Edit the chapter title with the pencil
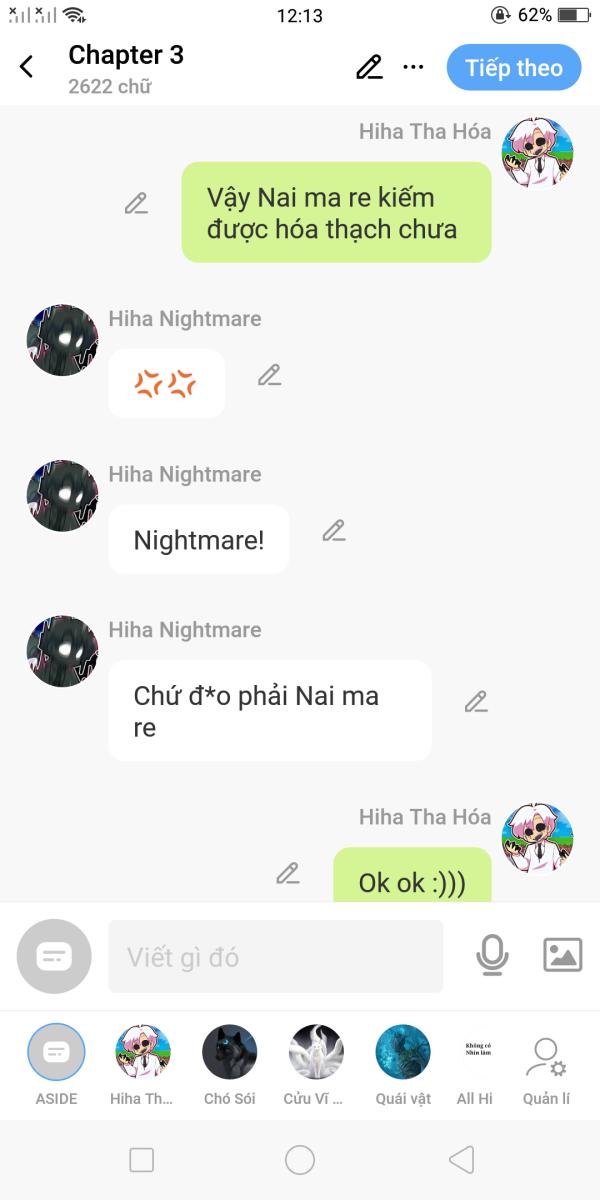The width and height of the screenshot is (600, 1200). click(369, 67)
